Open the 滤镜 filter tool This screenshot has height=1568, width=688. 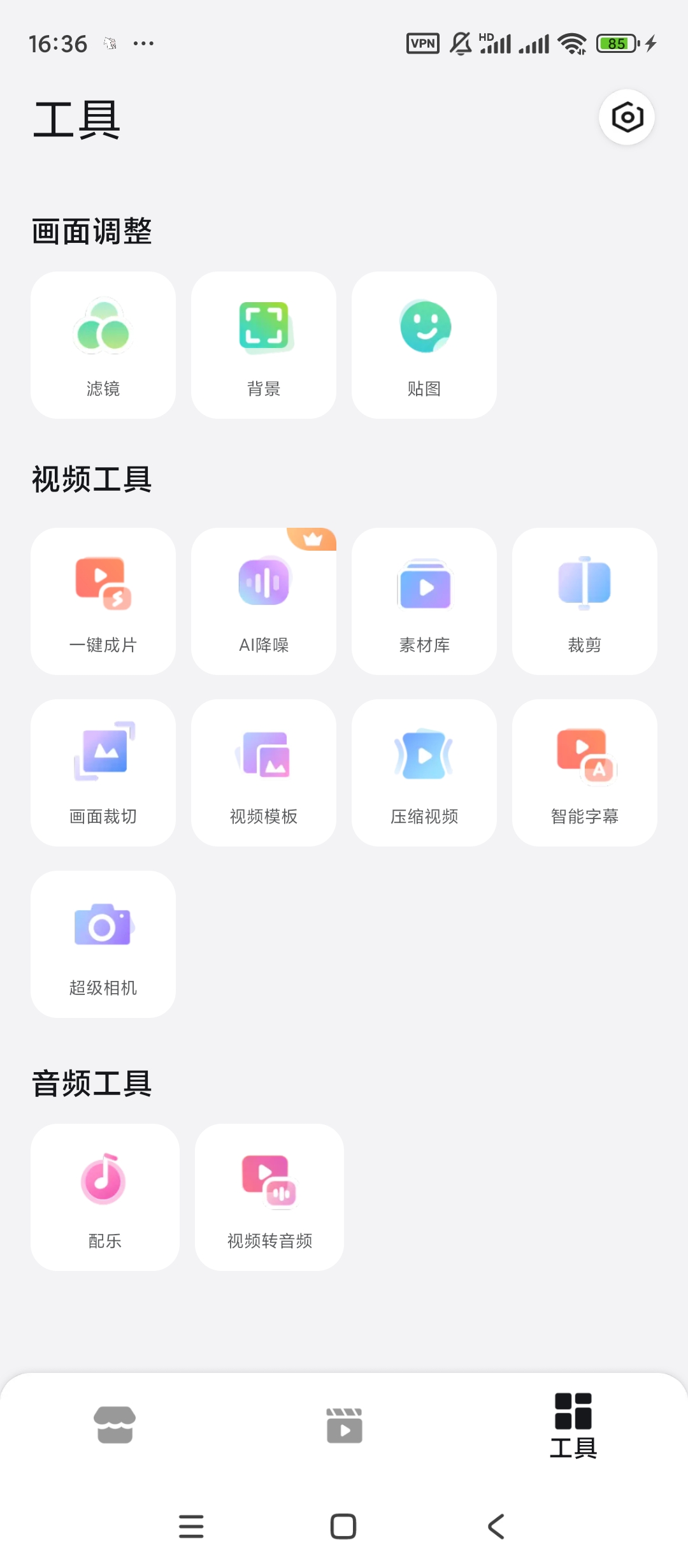pos(103,345)
